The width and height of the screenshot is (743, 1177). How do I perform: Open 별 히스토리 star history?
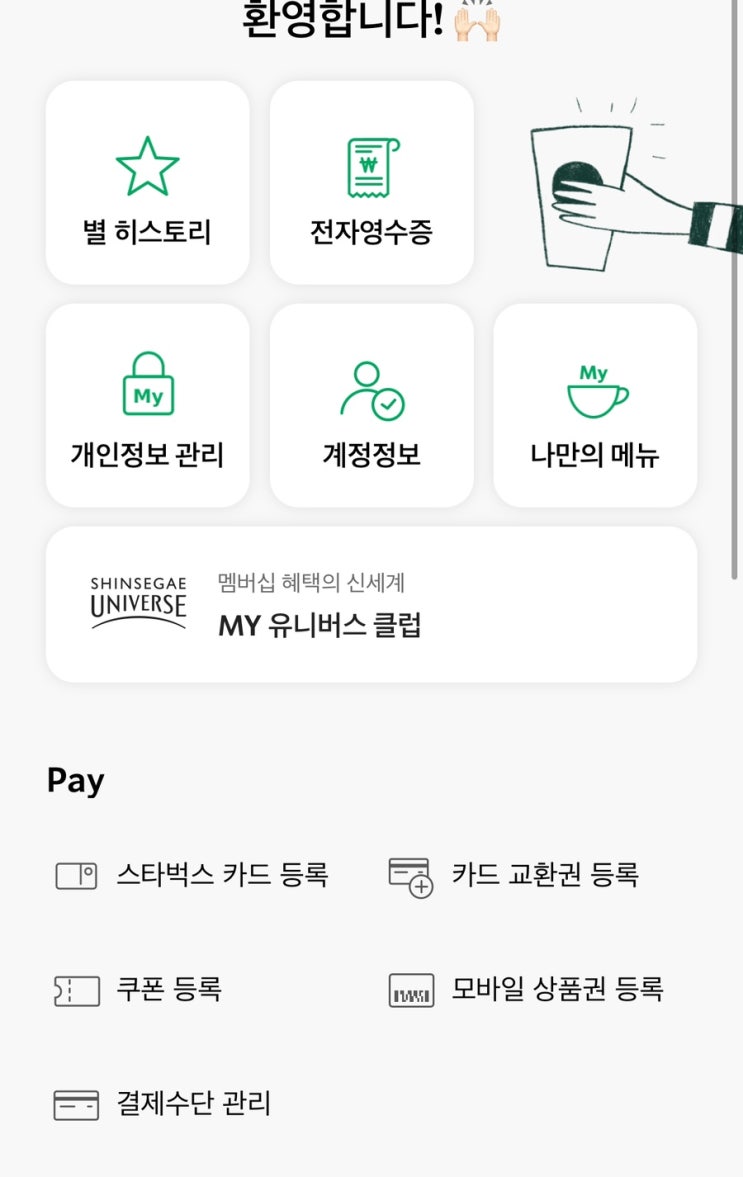click(x=147, y=183)
